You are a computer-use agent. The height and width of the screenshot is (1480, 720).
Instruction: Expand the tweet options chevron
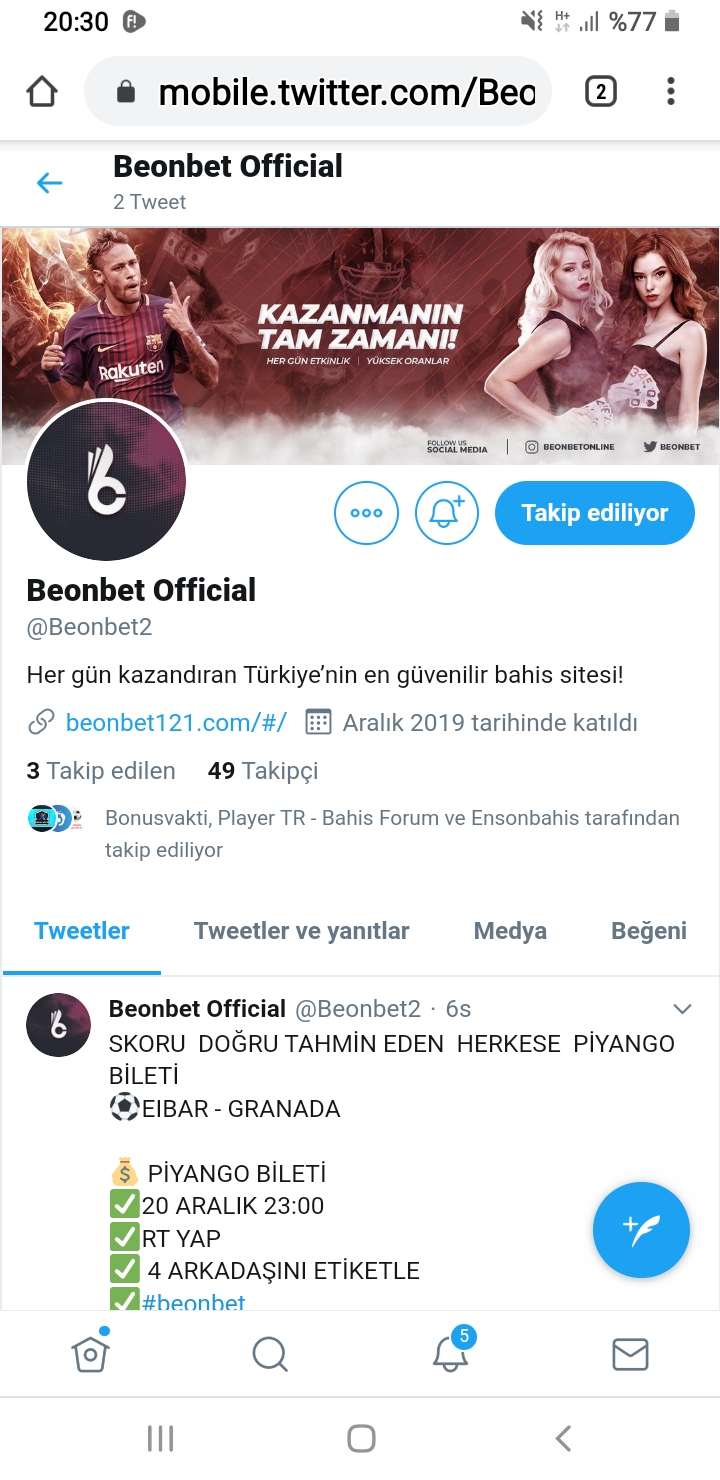point(683,1008)
